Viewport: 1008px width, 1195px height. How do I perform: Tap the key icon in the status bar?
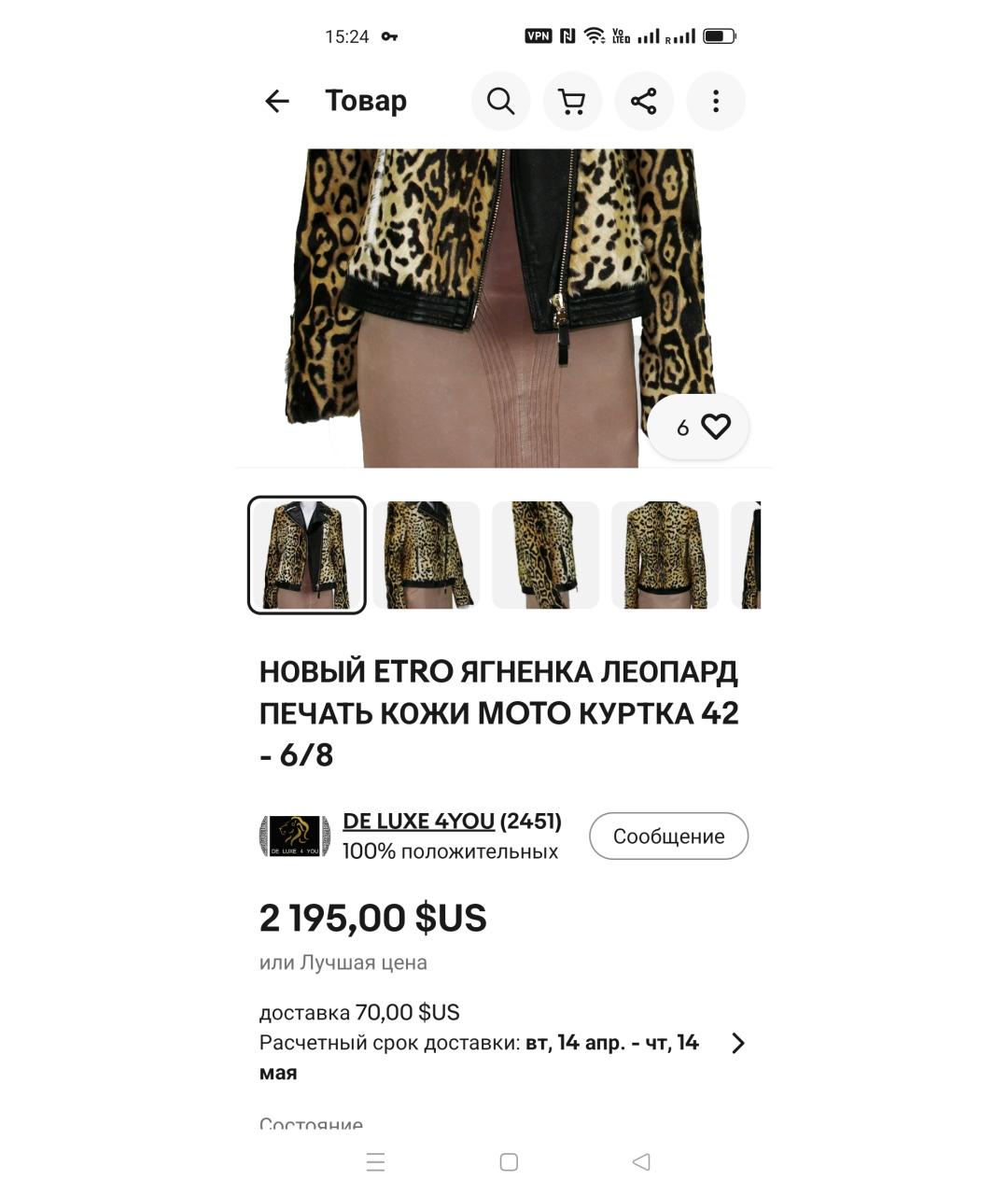pos(391,36)
